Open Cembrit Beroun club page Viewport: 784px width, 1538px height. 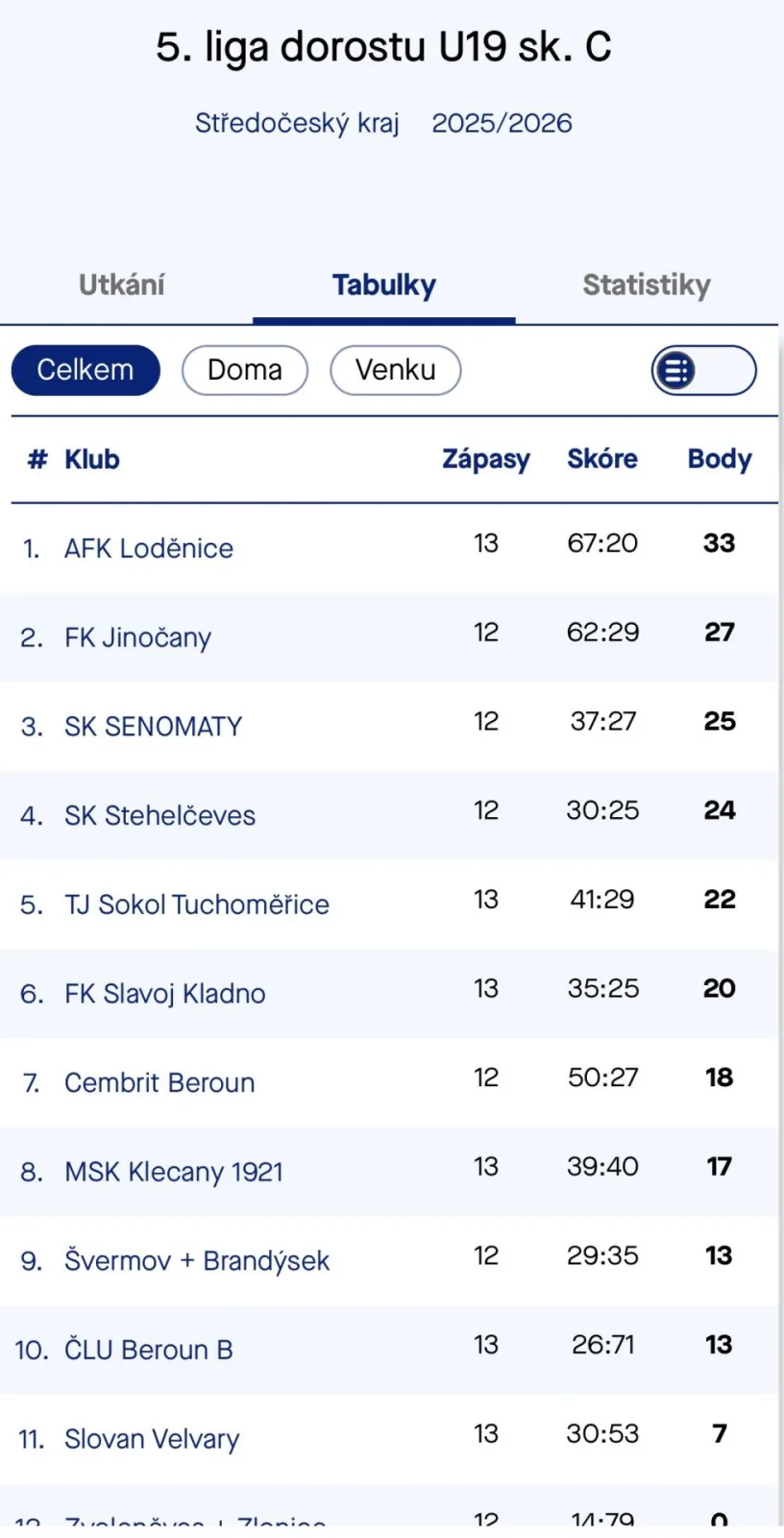pyautogui.click(x=159, y=1082)
